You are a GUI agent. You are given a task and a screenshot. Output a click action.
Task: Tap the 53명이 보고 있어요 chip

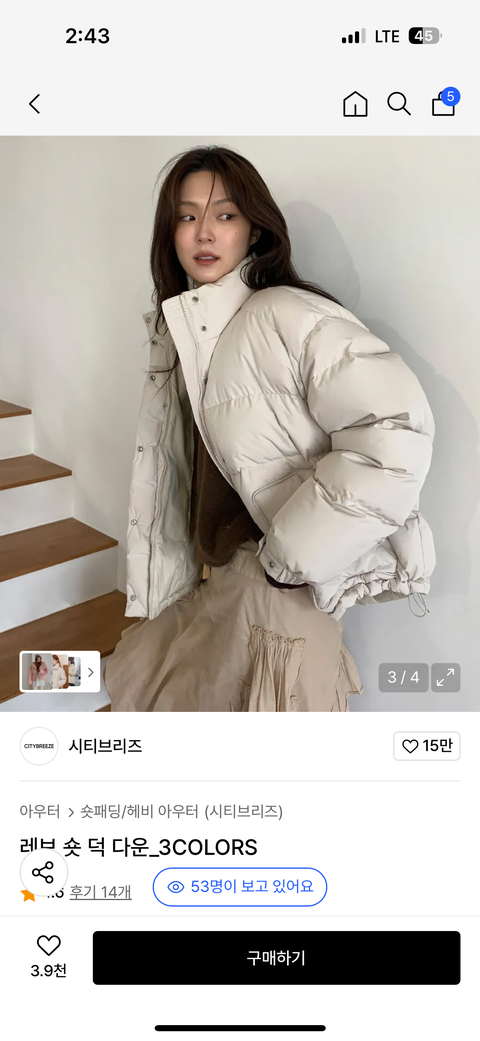[240, 887]
